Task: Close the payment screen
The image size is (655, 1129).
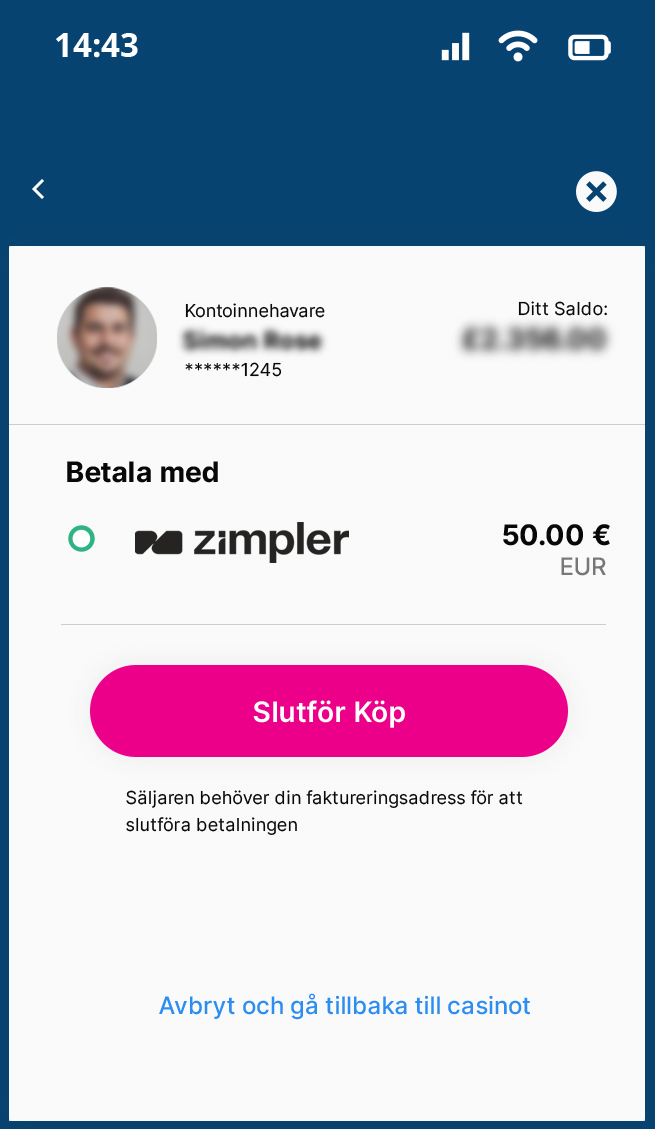Action: tap(596, 191)
